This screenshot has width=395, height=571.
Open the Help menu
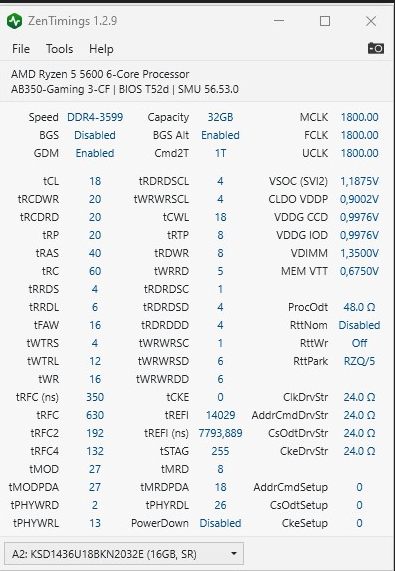(x=101, y=49)
